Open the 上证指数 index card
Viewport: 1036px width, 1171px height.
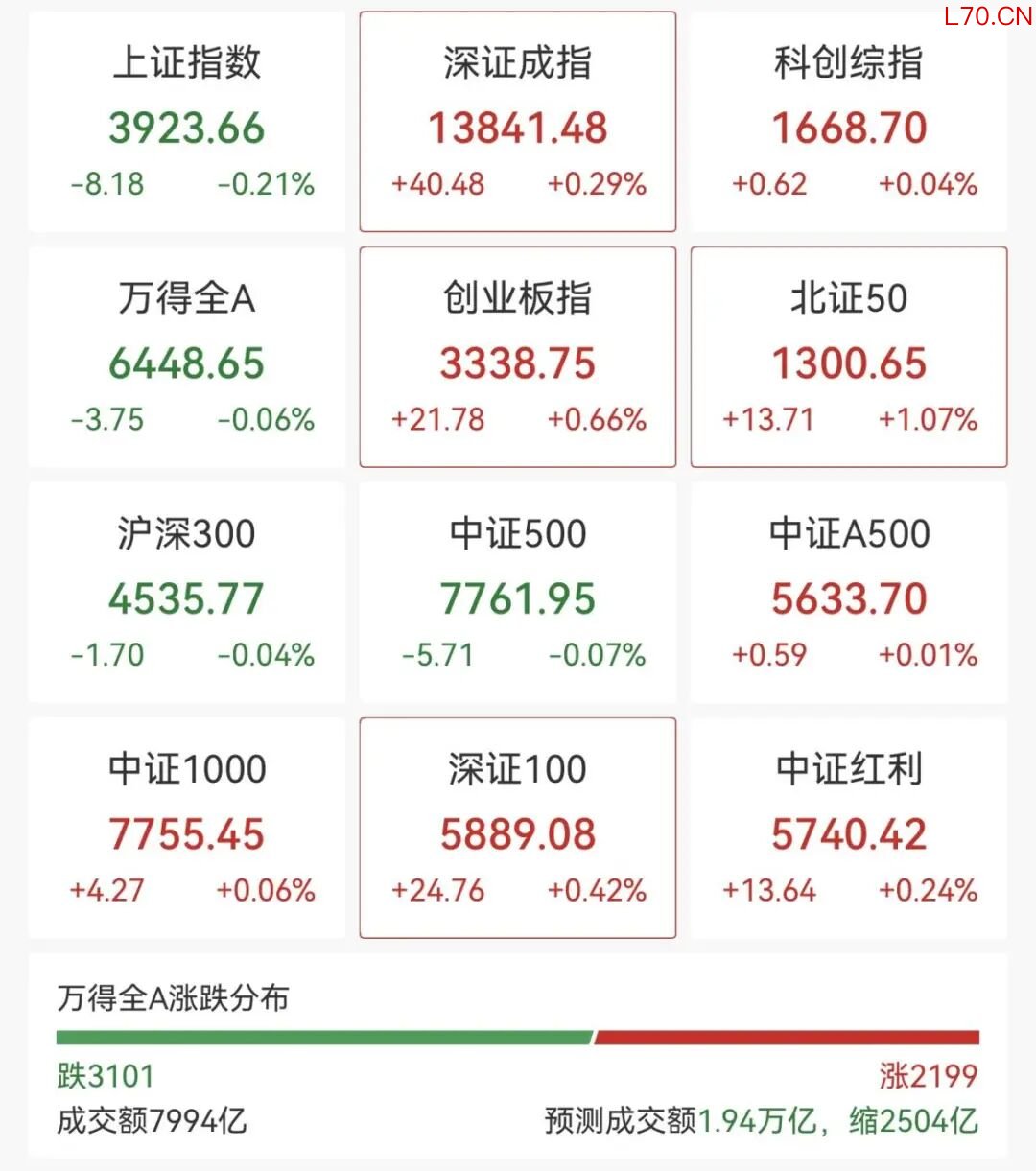[x=187, y=122]
